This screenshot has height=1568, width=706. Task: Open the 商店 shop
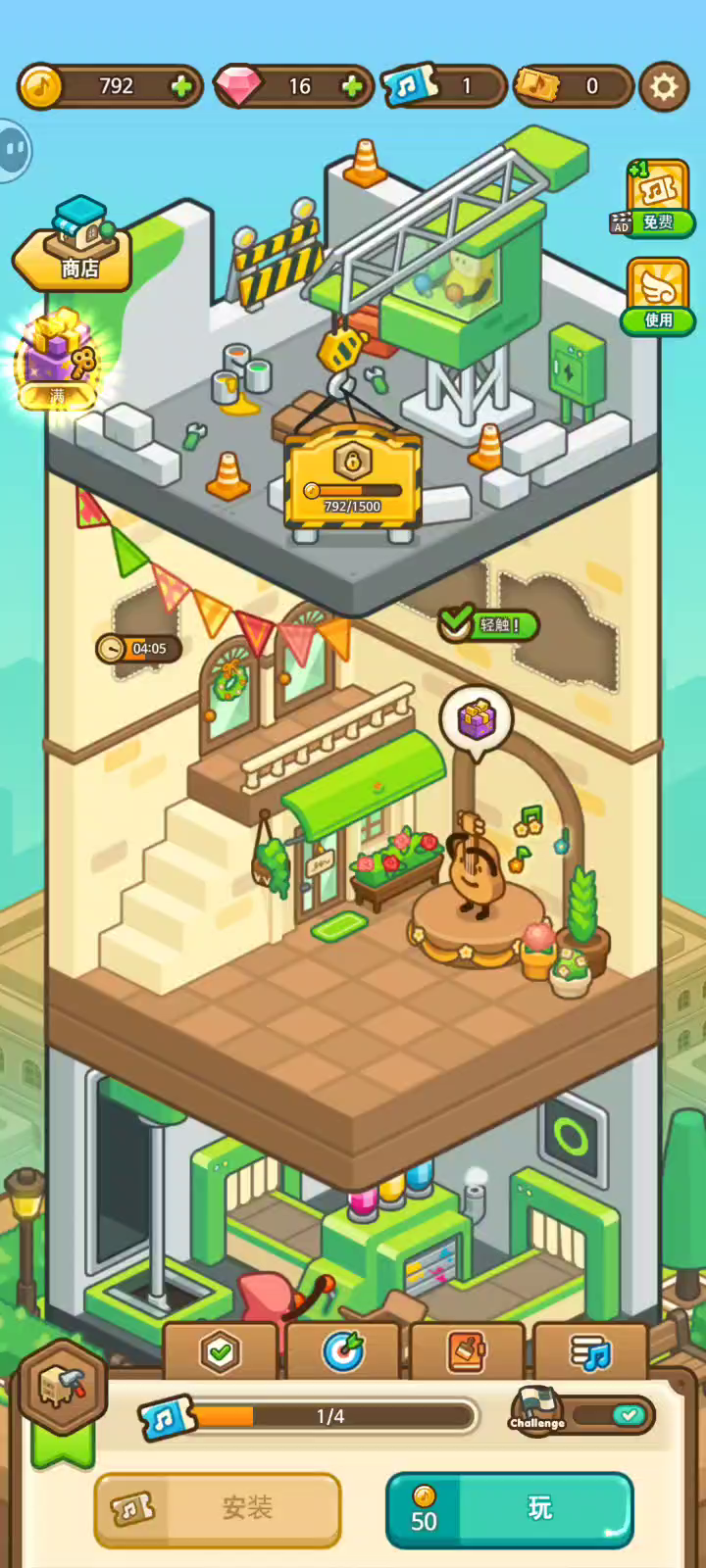[76, 247]
